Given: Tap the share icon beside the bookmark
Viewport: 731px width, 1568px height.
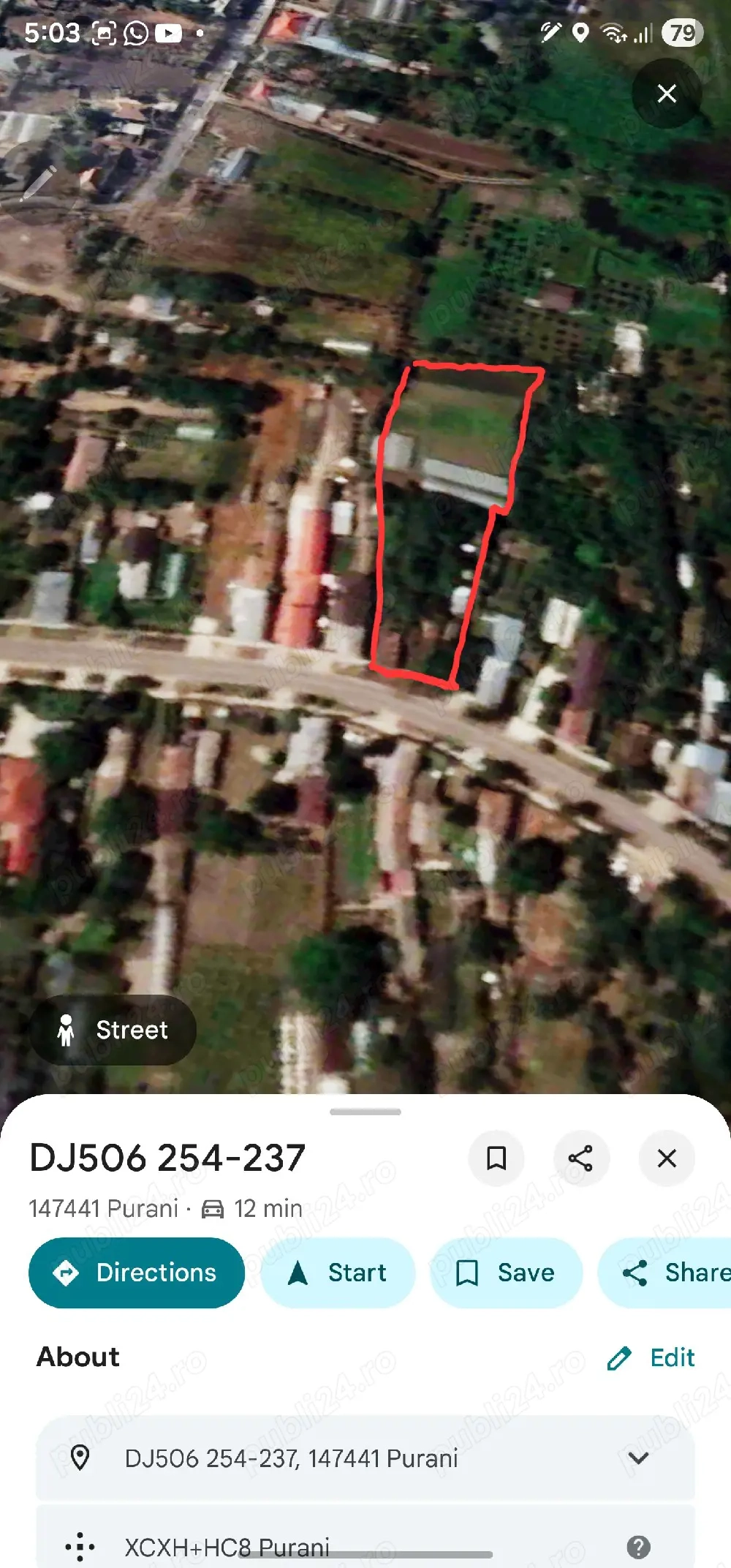Looking at the screenshot, I should (581, 1159).
